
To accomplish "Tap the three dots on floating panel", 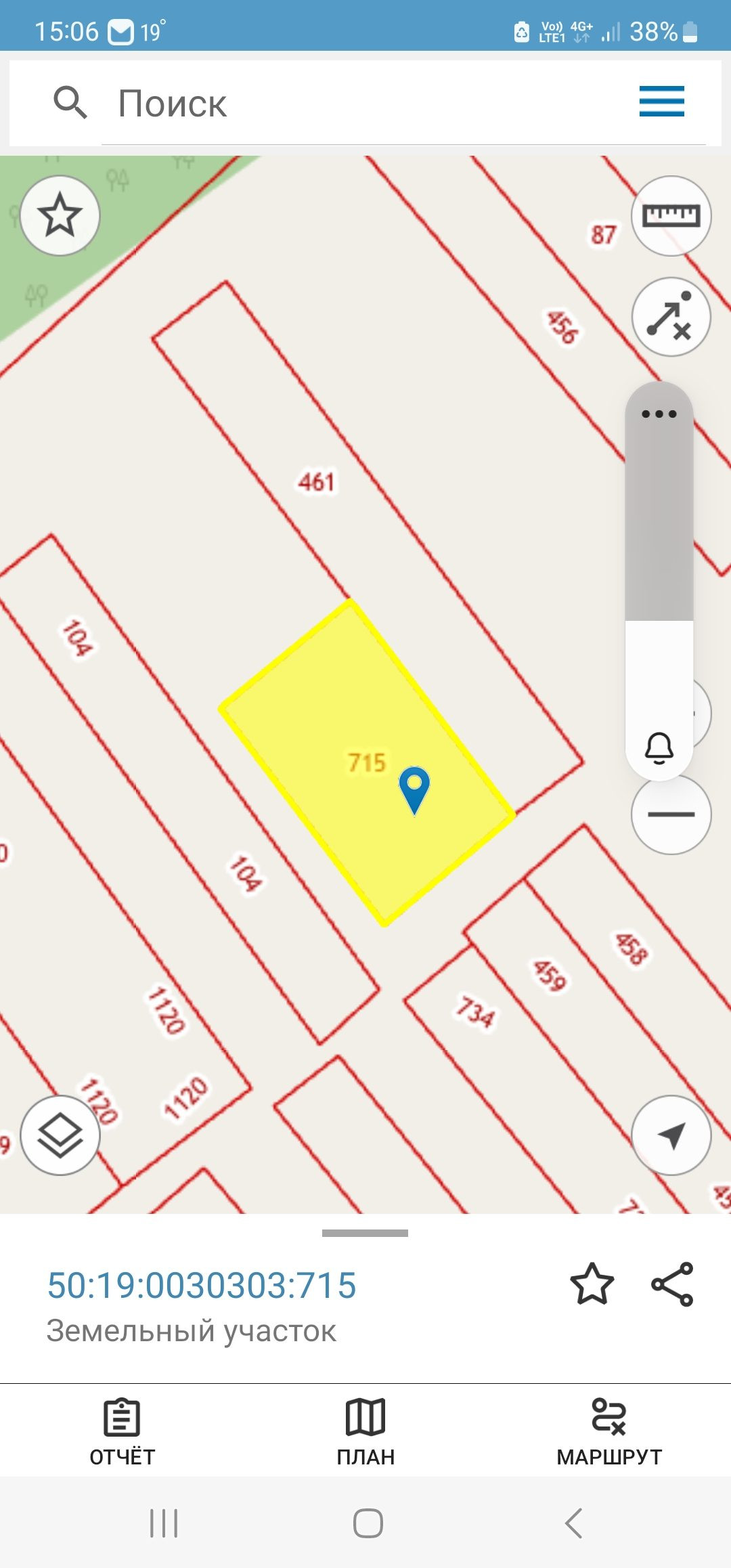I will pyautogui.click(x=659, y=414).
